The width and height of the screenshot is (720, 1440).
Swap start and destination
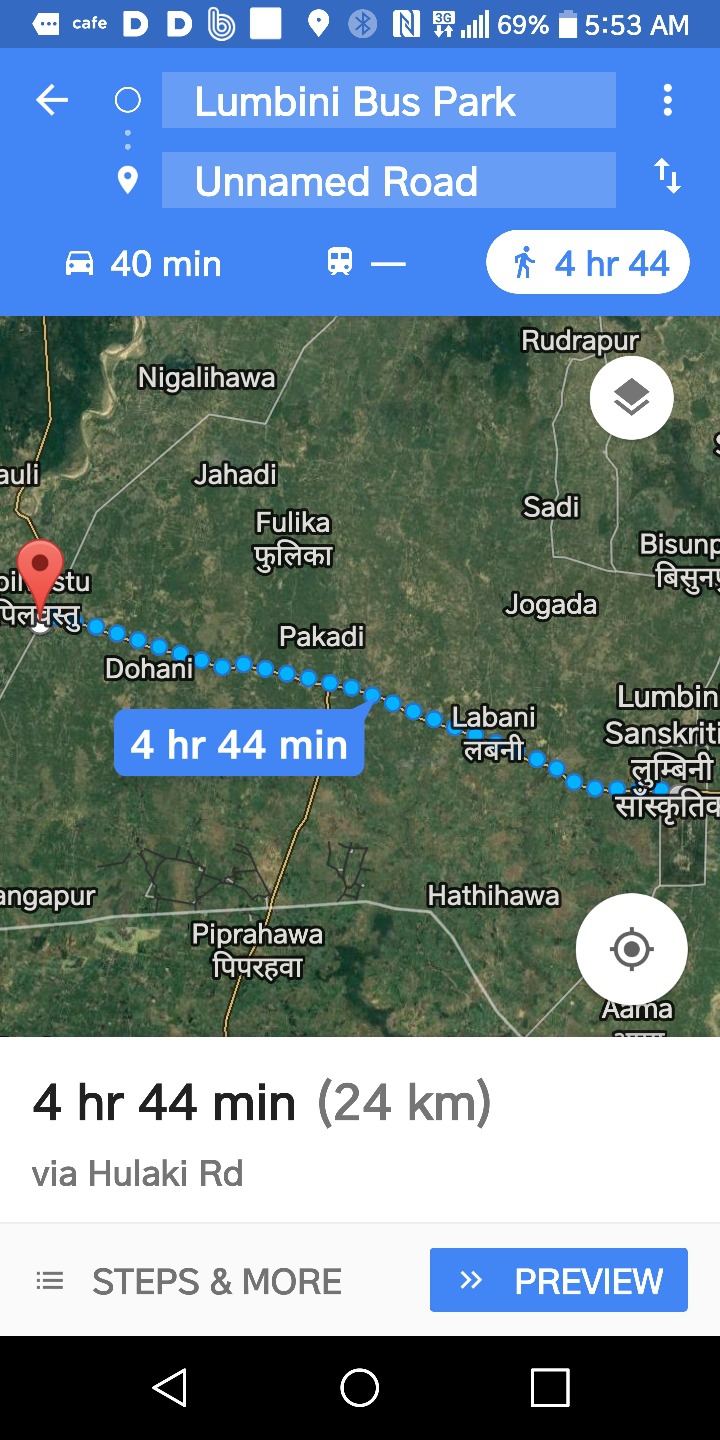(x=667, y=178)
